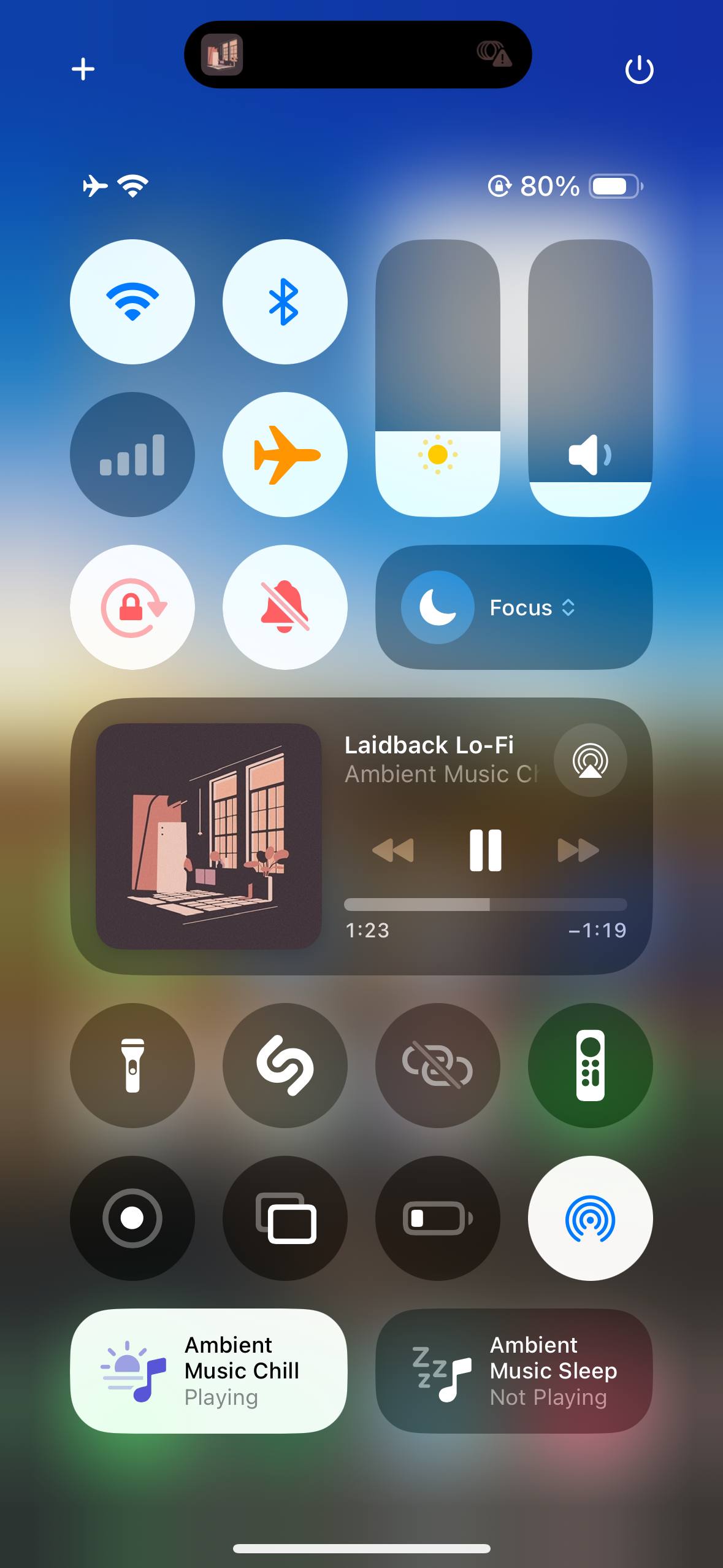Screen dimensions: 723x1568
Task: Launch Shazam music recognition
Action: (285, 1066)
